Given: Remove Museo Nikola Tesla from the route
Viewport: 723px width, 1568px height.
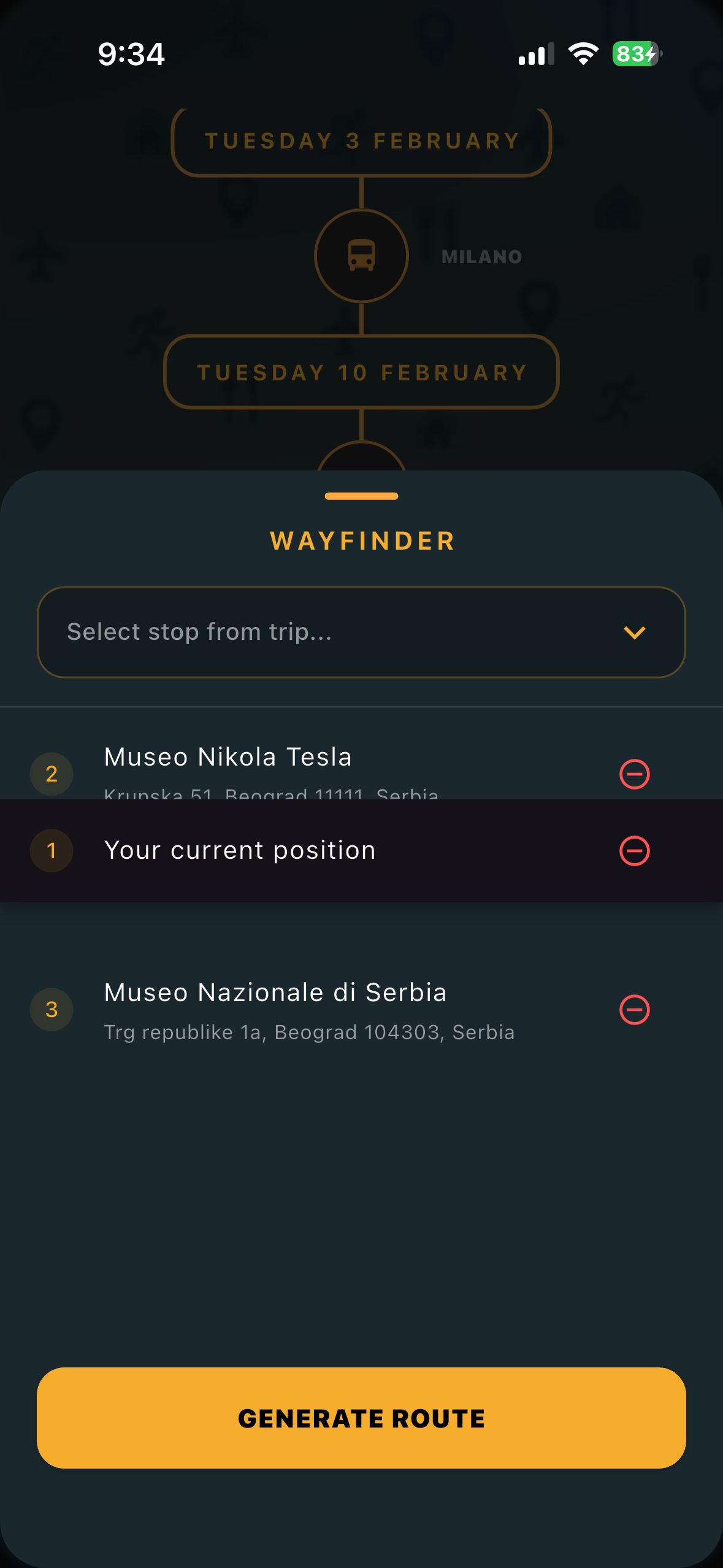Looking at the screenshot, I should point(635,774).
